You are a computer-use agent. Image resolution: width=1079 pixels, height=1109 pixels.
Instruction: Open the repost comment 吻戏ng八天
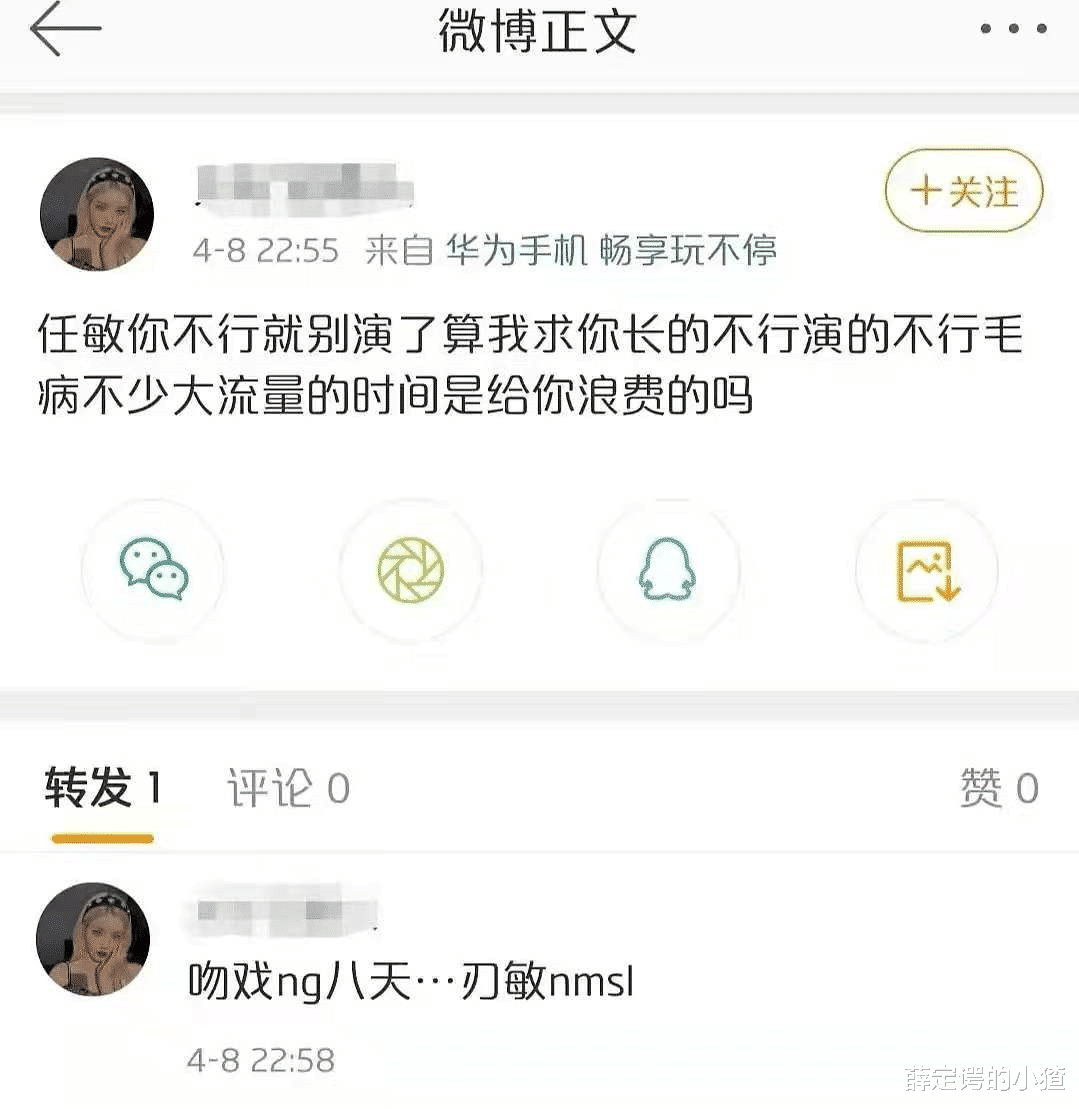coord(410,981)
